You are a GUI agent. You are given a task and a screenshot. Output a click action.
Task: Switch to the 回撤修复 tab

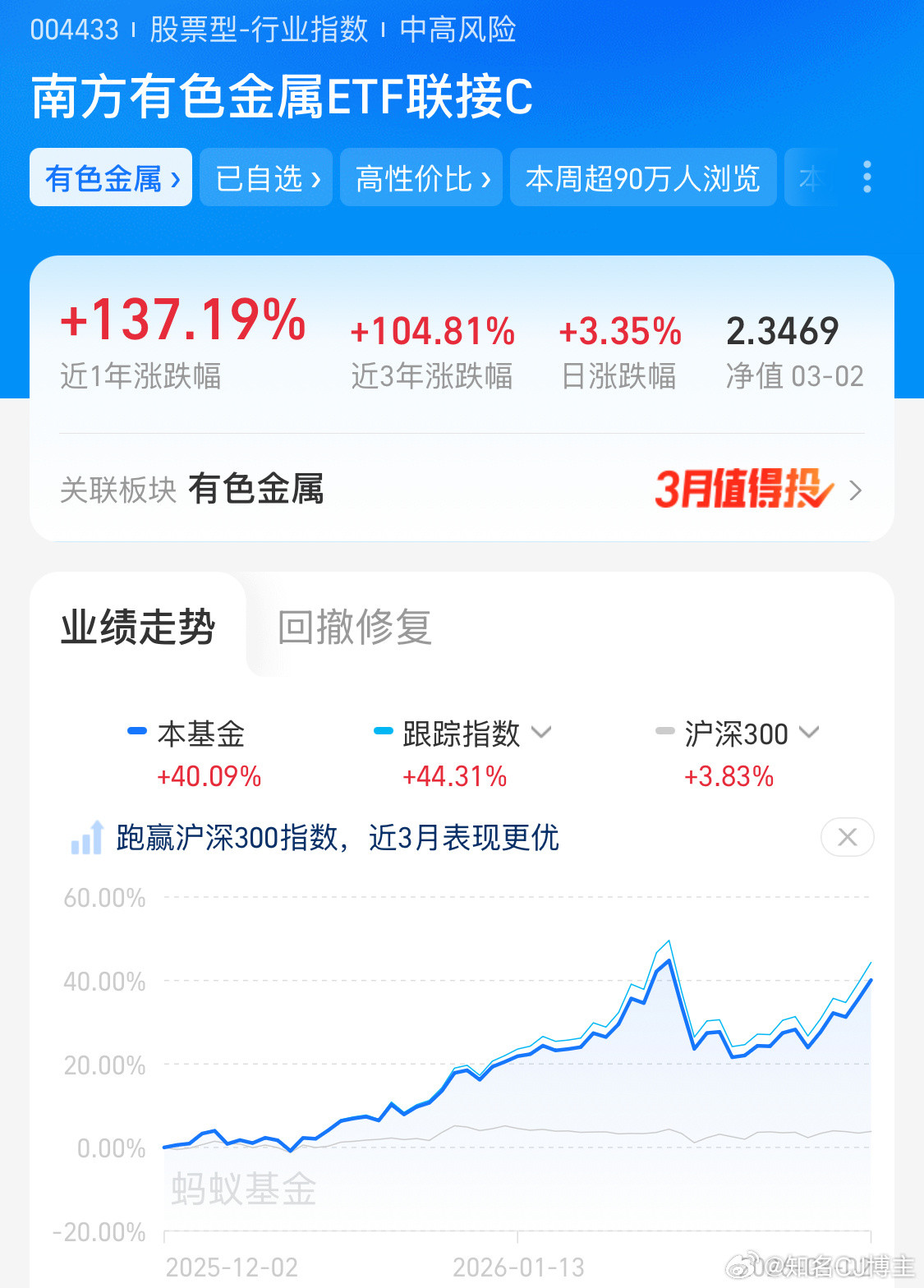[355, 627]
